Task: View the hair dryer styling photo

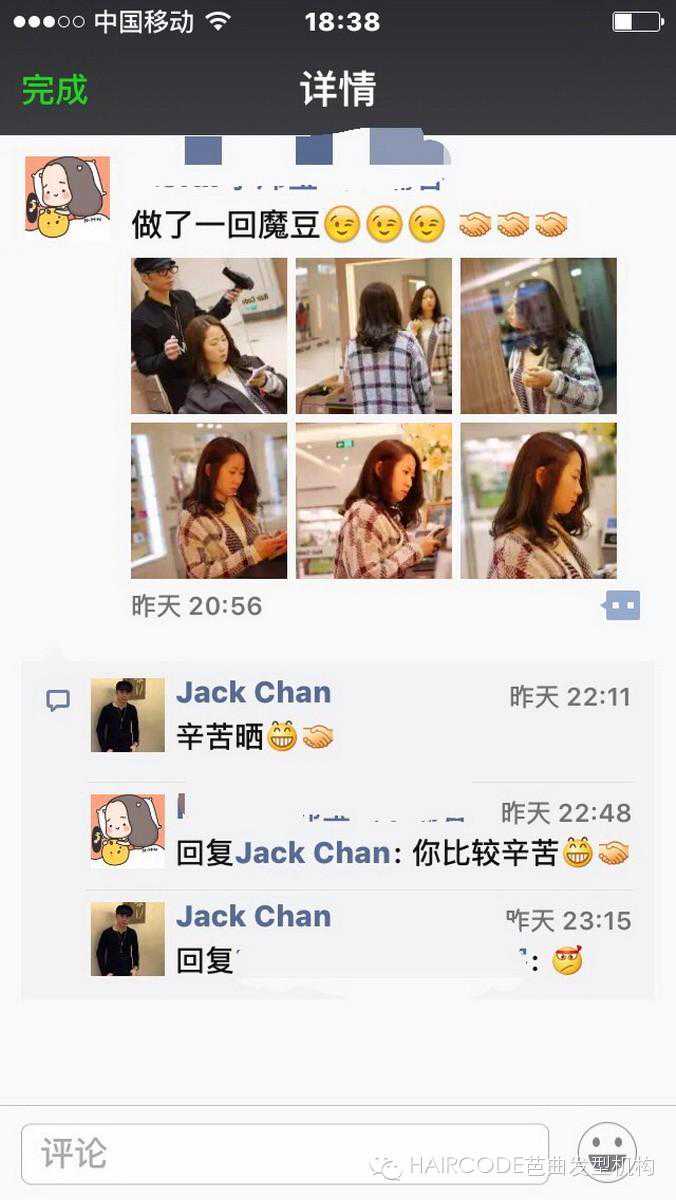Action: coord(209,335)
